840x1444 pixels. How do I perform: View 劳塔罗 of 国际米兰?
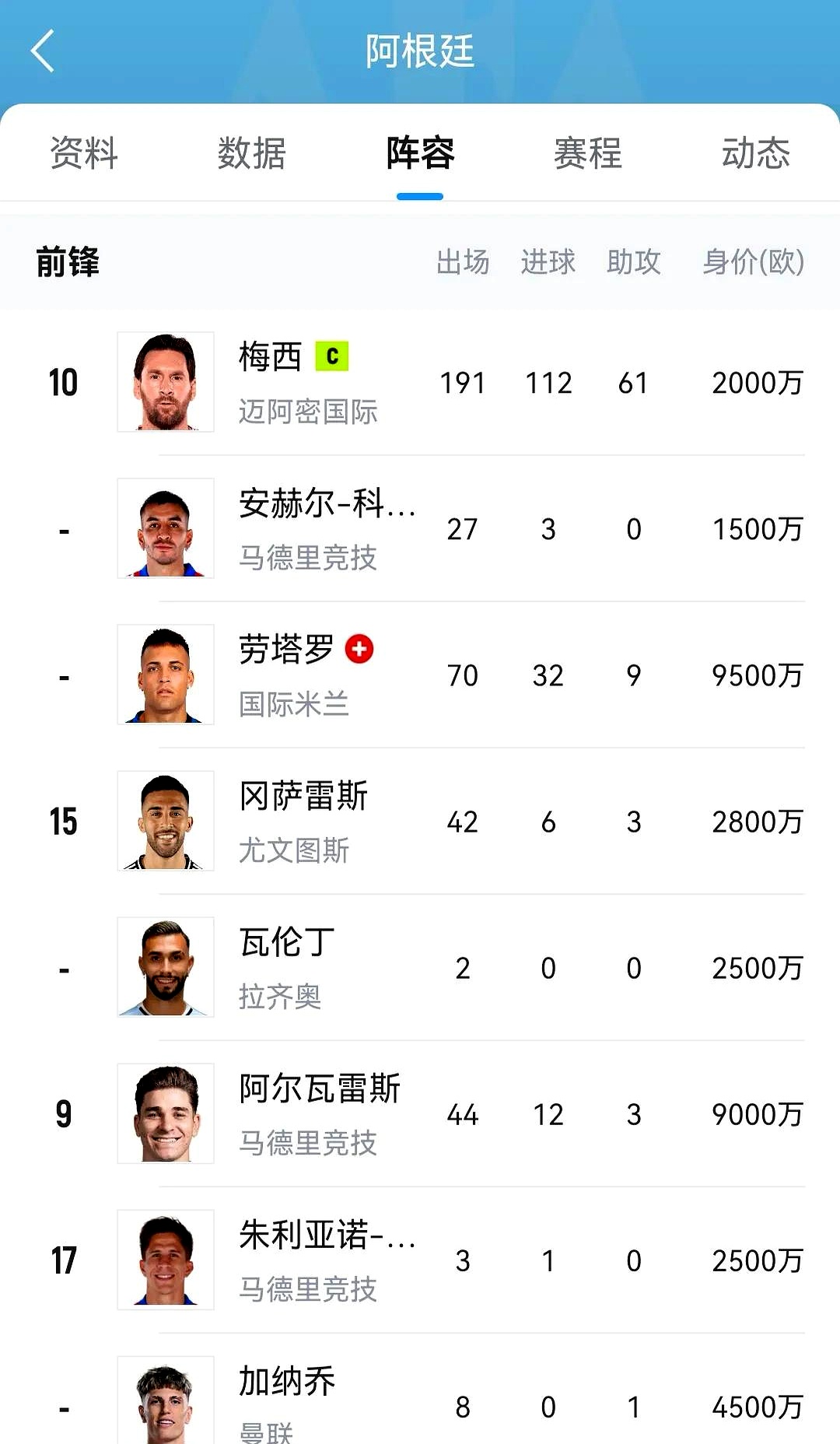click(420, 675)
